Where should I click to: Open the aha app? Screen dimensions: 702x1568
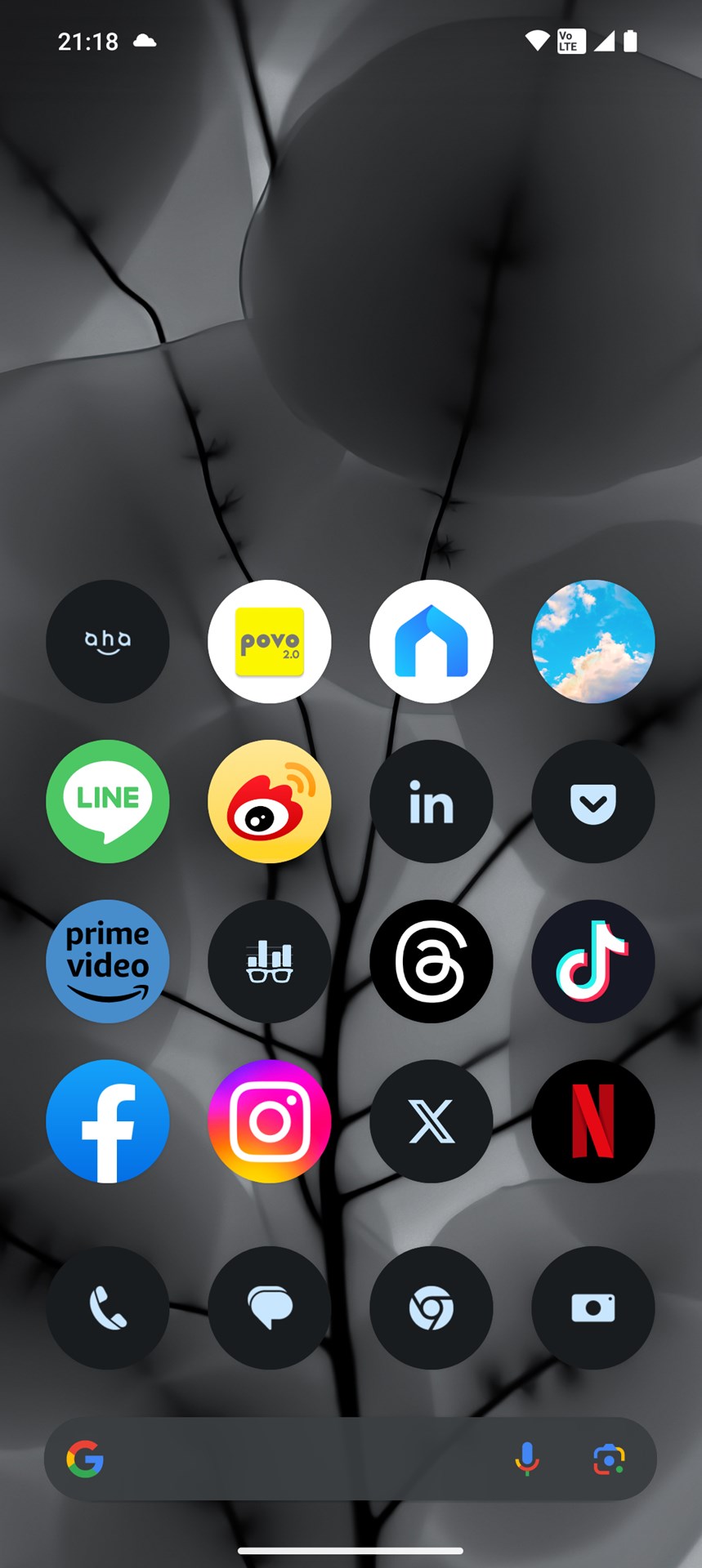[108, 641]
